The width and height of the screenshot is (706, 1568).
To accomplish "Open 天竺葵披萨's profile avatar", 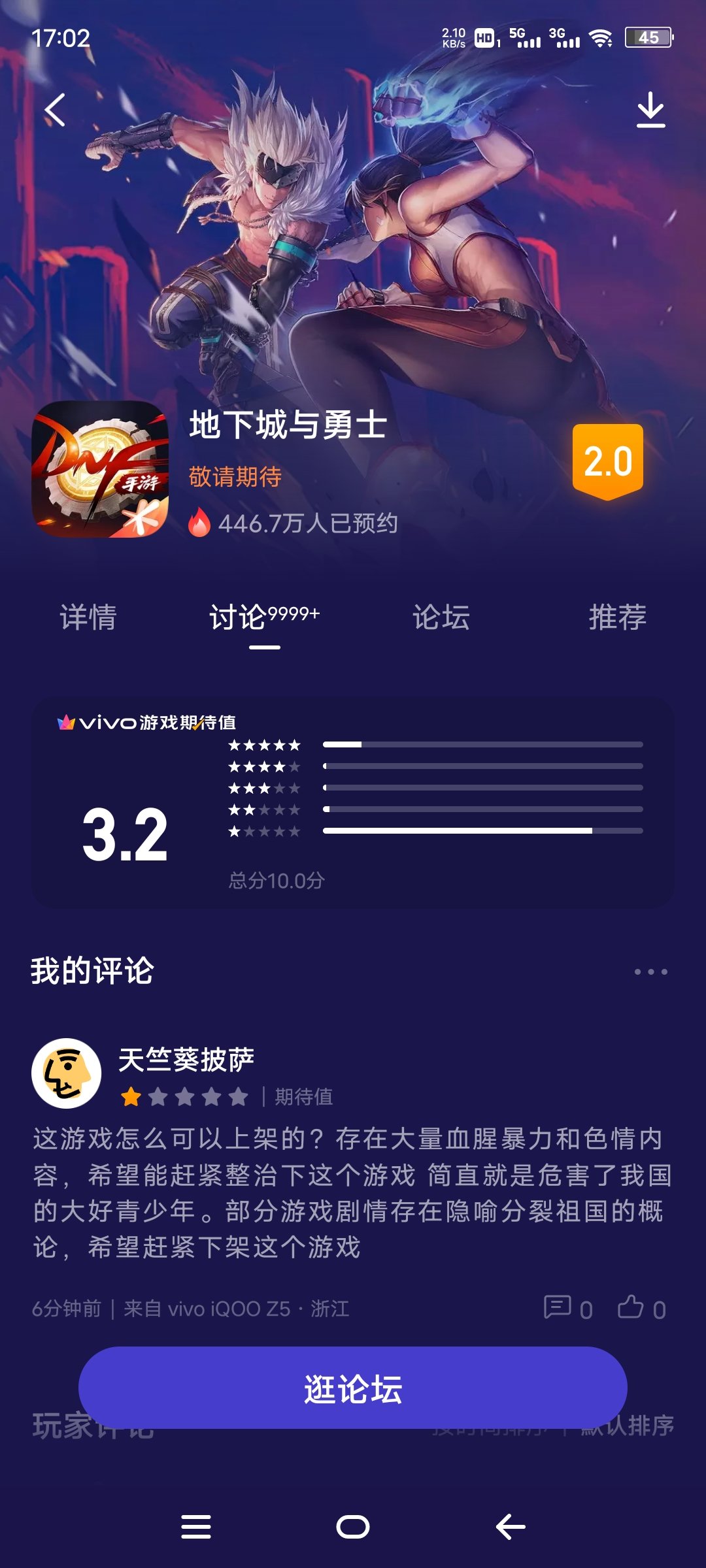I will (x=67, y=1073).
